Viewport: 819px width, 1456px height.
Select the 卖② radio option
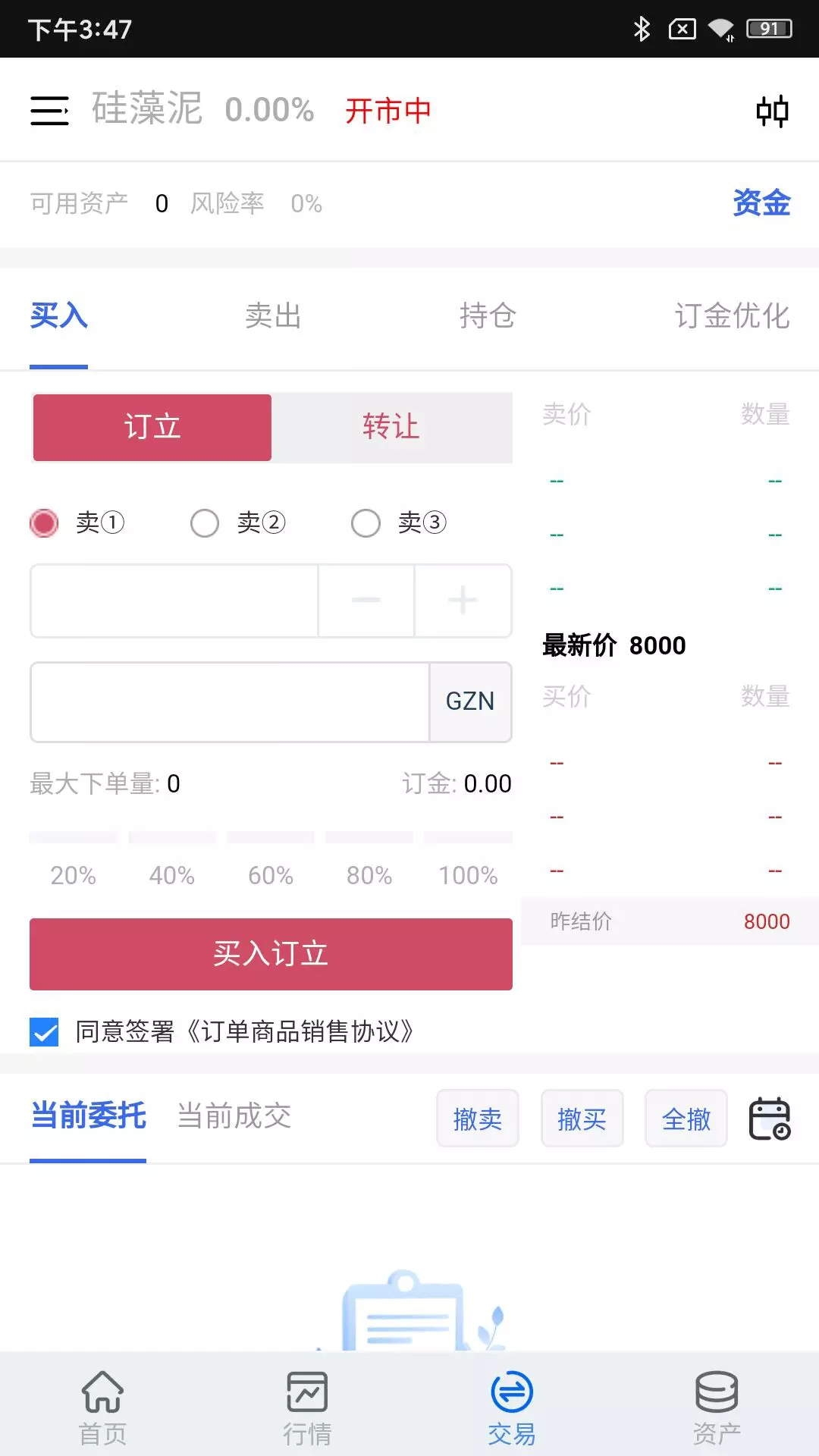(238, 522)
